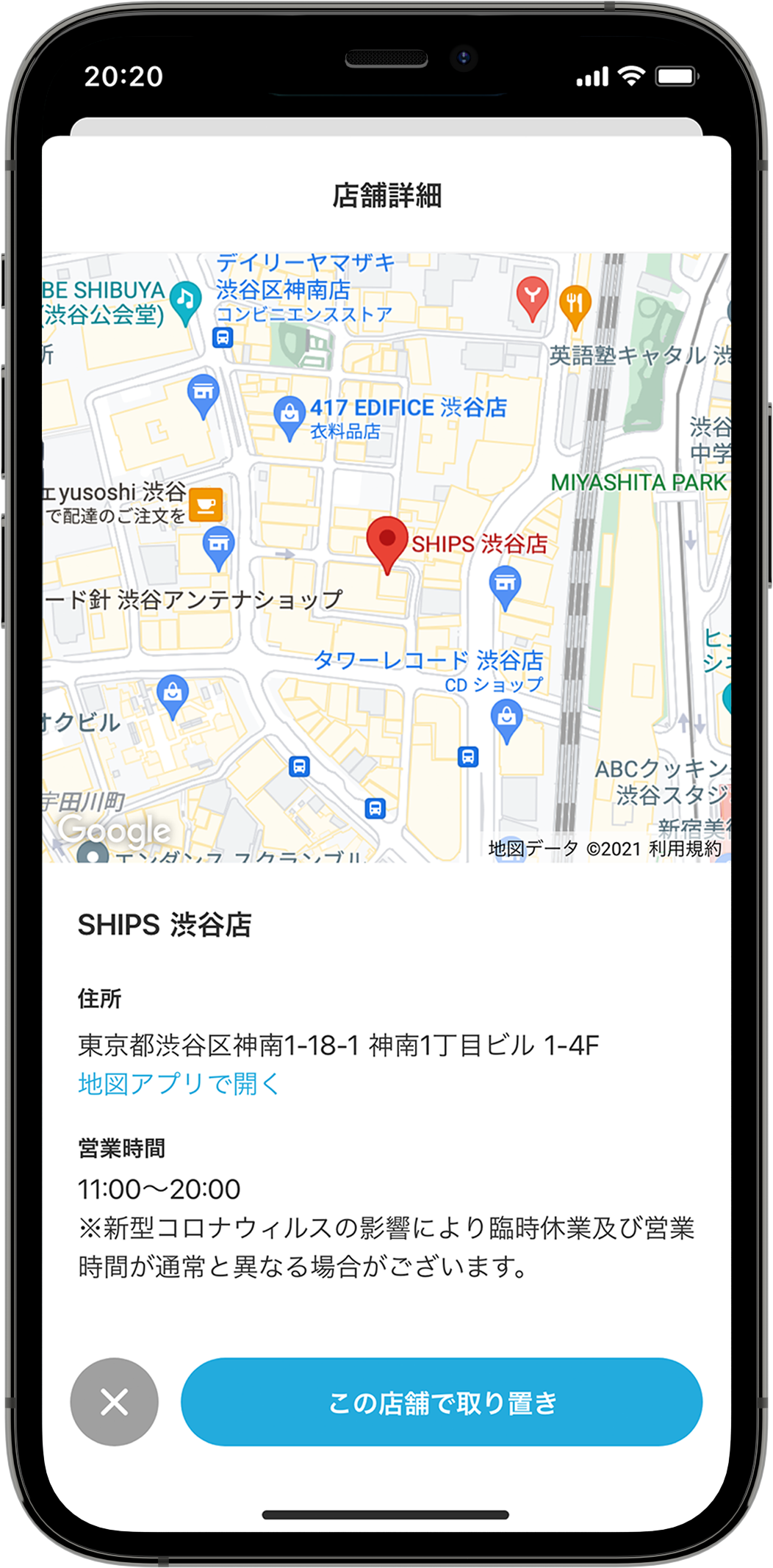
Task: Close the store details sheet
Action: tap(114, 1401)
